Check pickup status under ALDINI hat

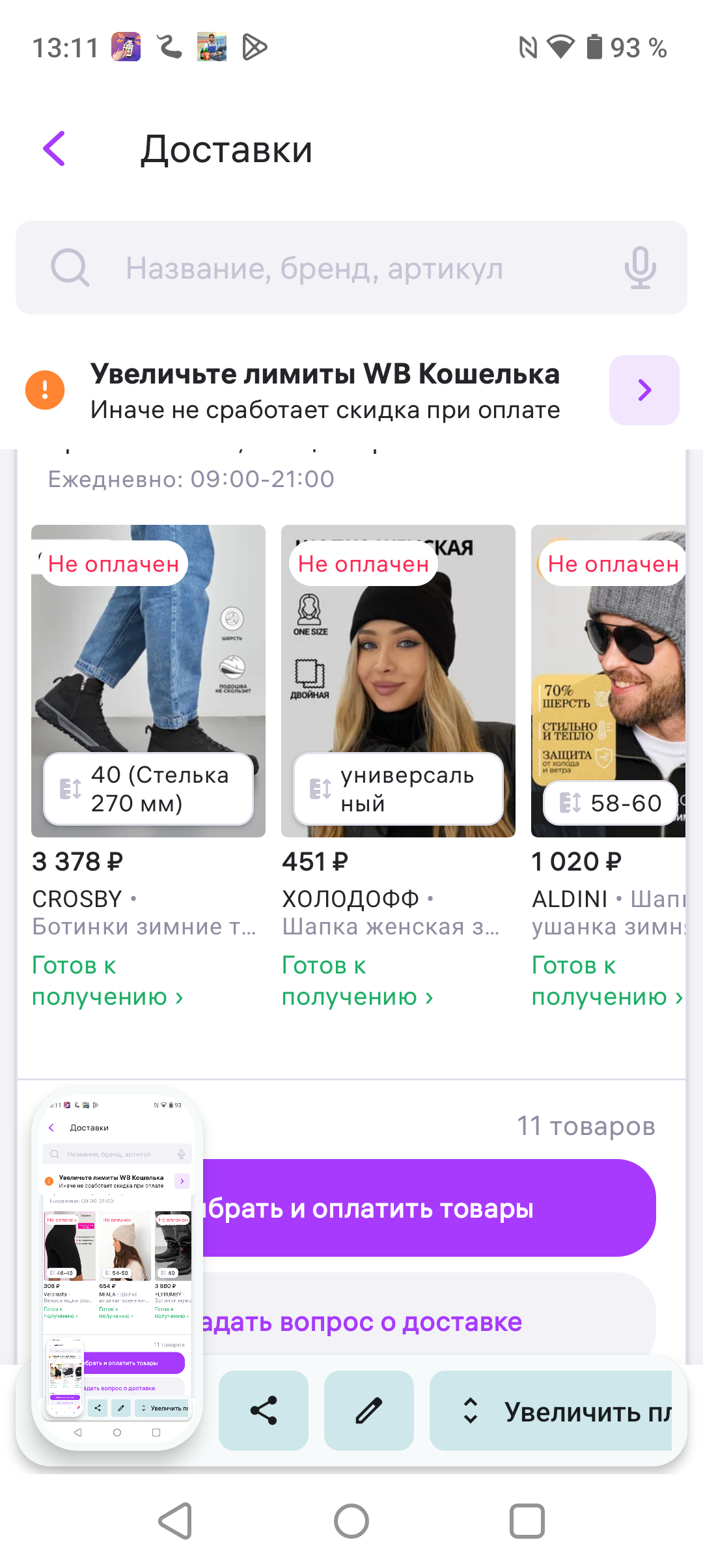607,981
